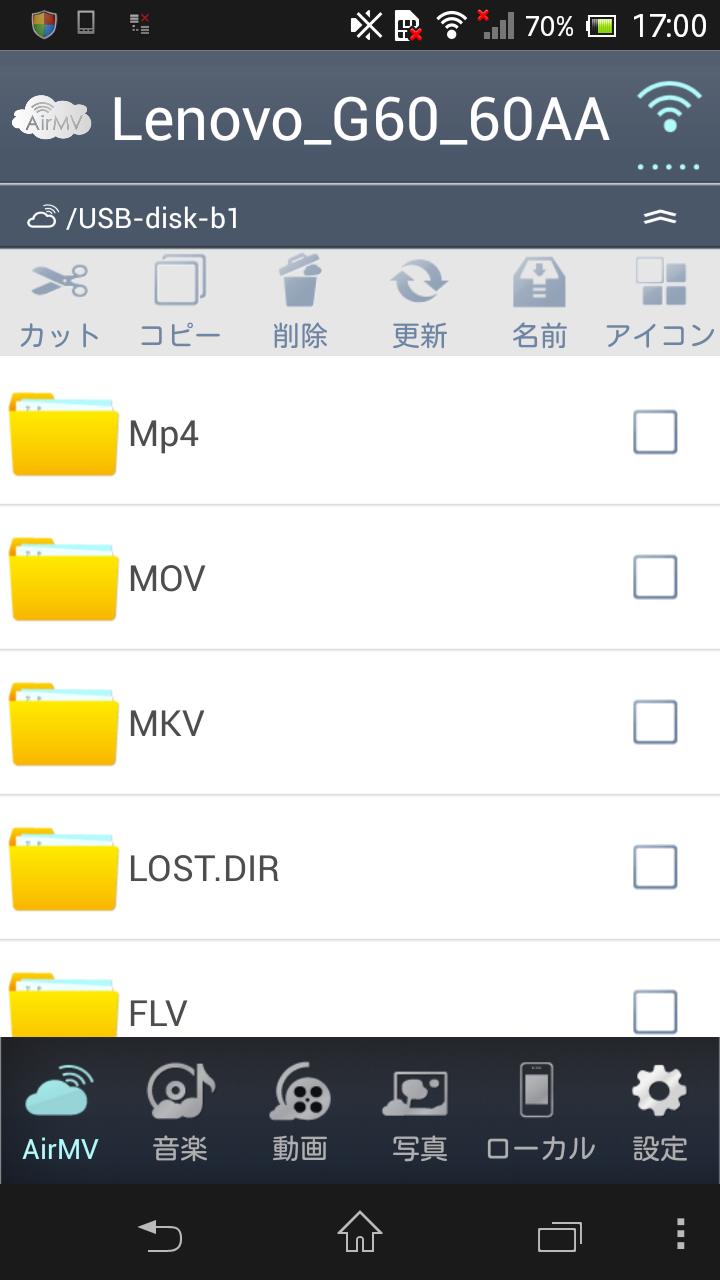Image resolution: width=720 pixels, height=1280 pixels.
Task: Switch to the 音楽 (music) tab
Action: (178, 1110)
